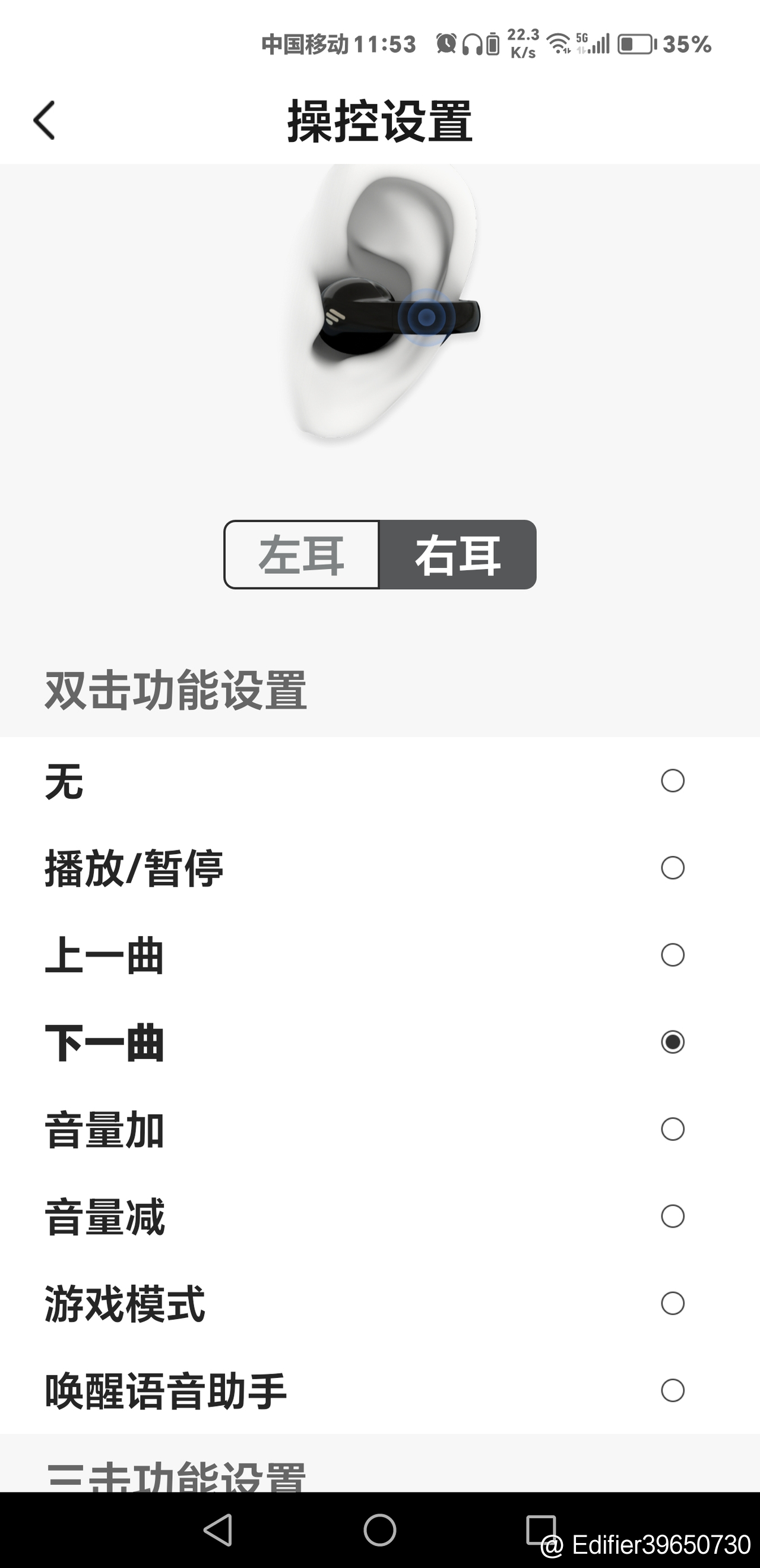Image resolution: width=760 pixels, height=1568 pixels.
Task: Tap the system home button
Action: pyautogui.click(x=379, y=1529)
